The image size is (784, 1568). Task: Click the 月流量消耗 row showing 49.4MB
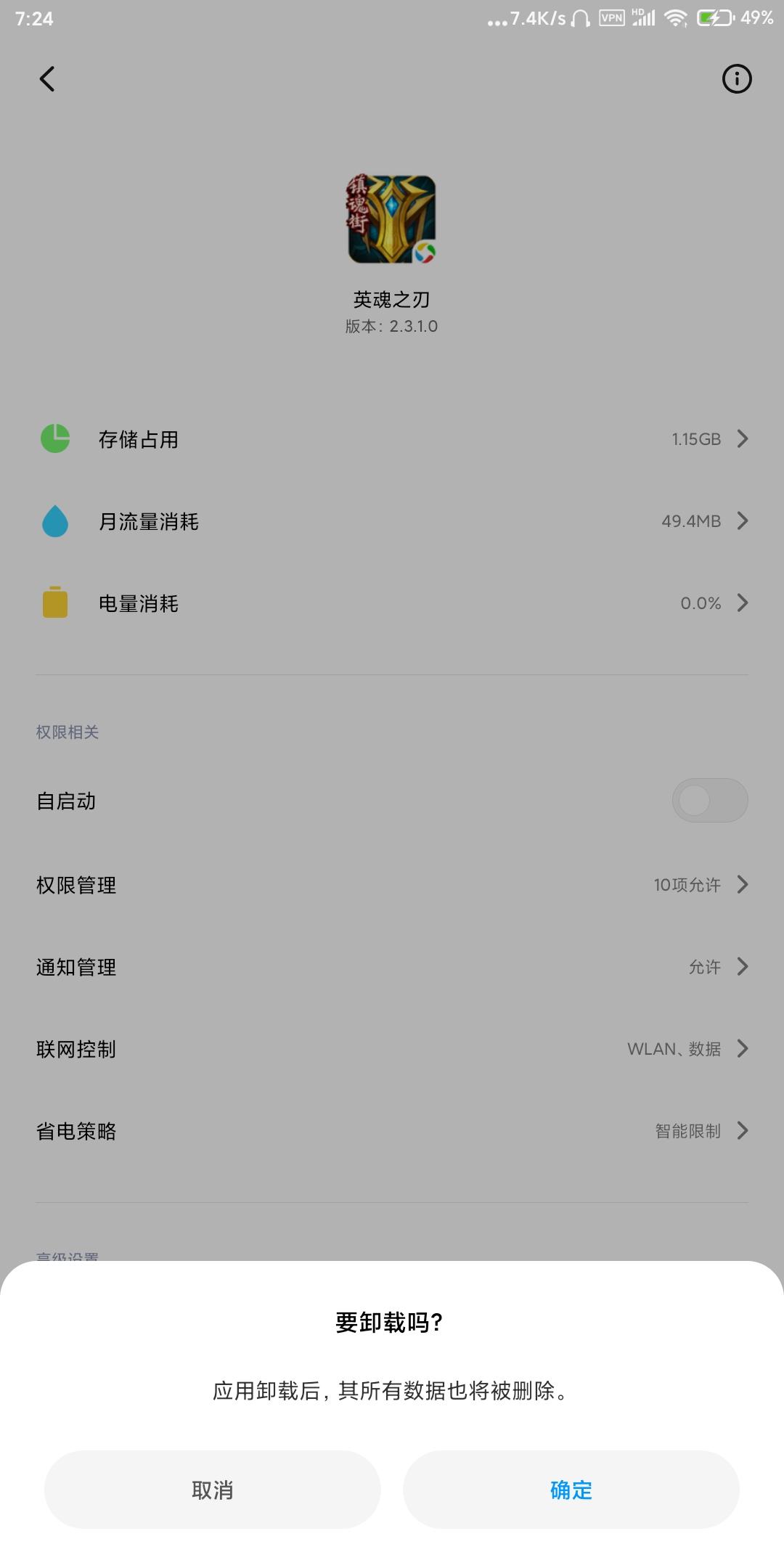(392, 520)
